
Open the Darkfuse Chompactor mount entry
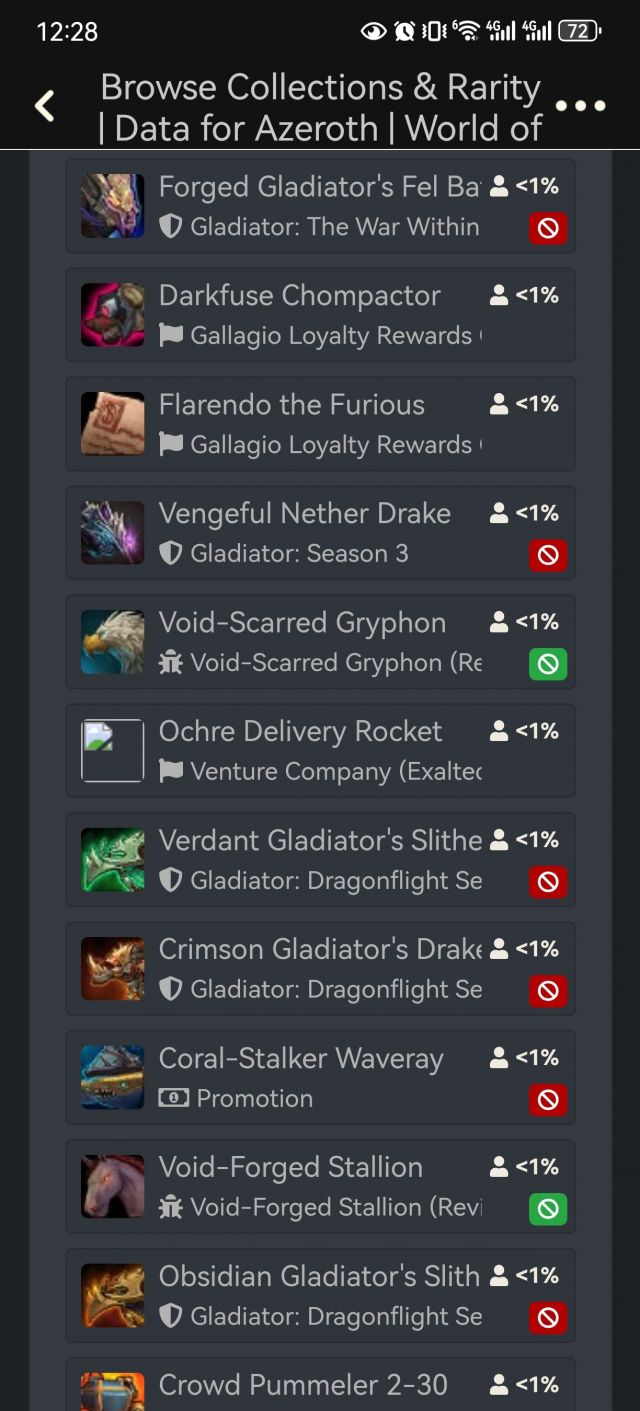click(320, 315)
